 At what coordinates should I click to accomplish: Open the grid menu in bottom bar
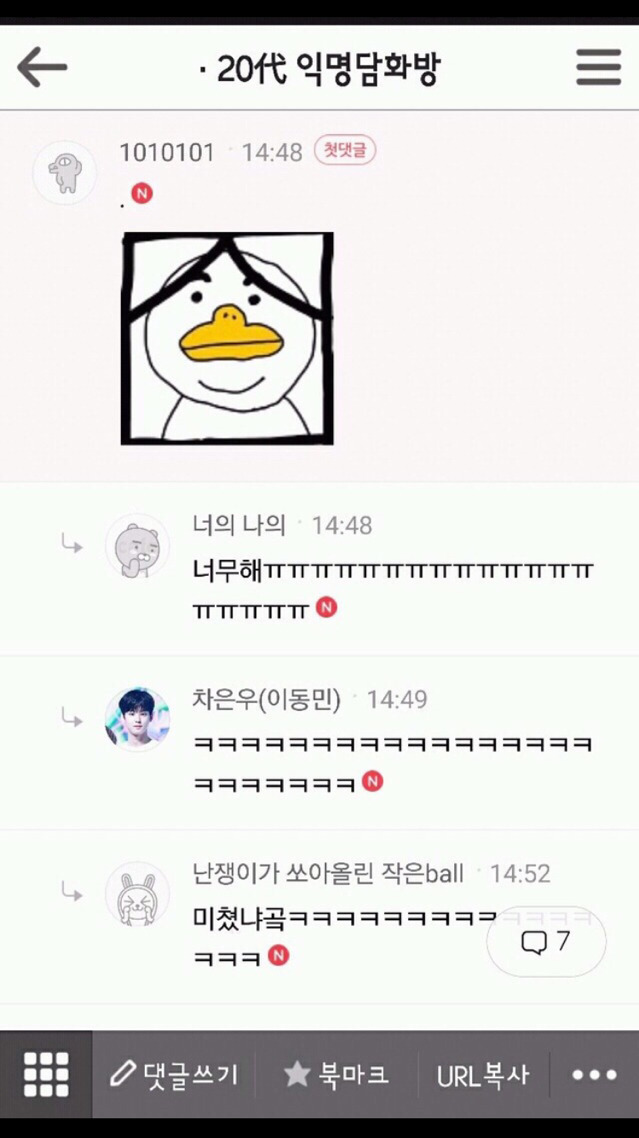coord(46,1075)
